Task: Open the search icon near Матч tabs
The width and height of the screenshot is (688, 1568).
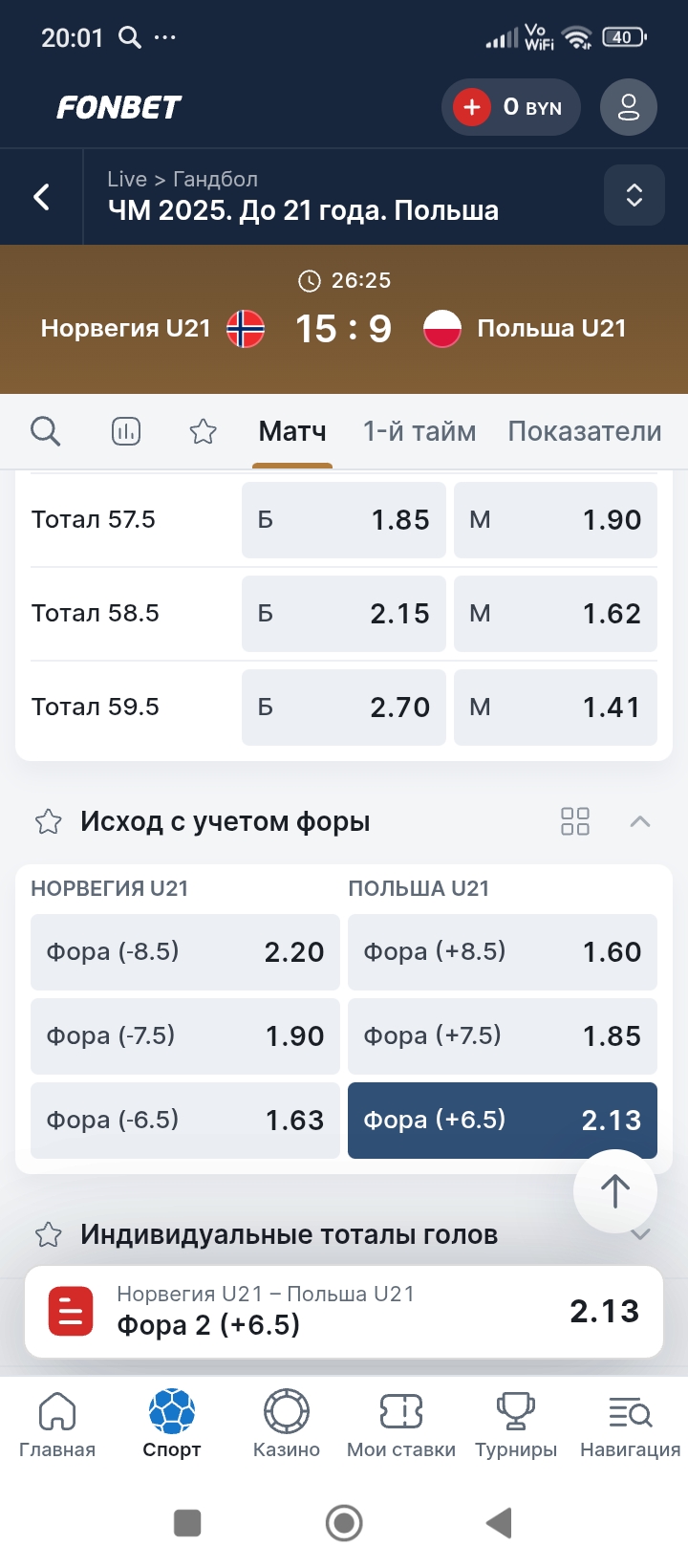Action: [45, 431]
